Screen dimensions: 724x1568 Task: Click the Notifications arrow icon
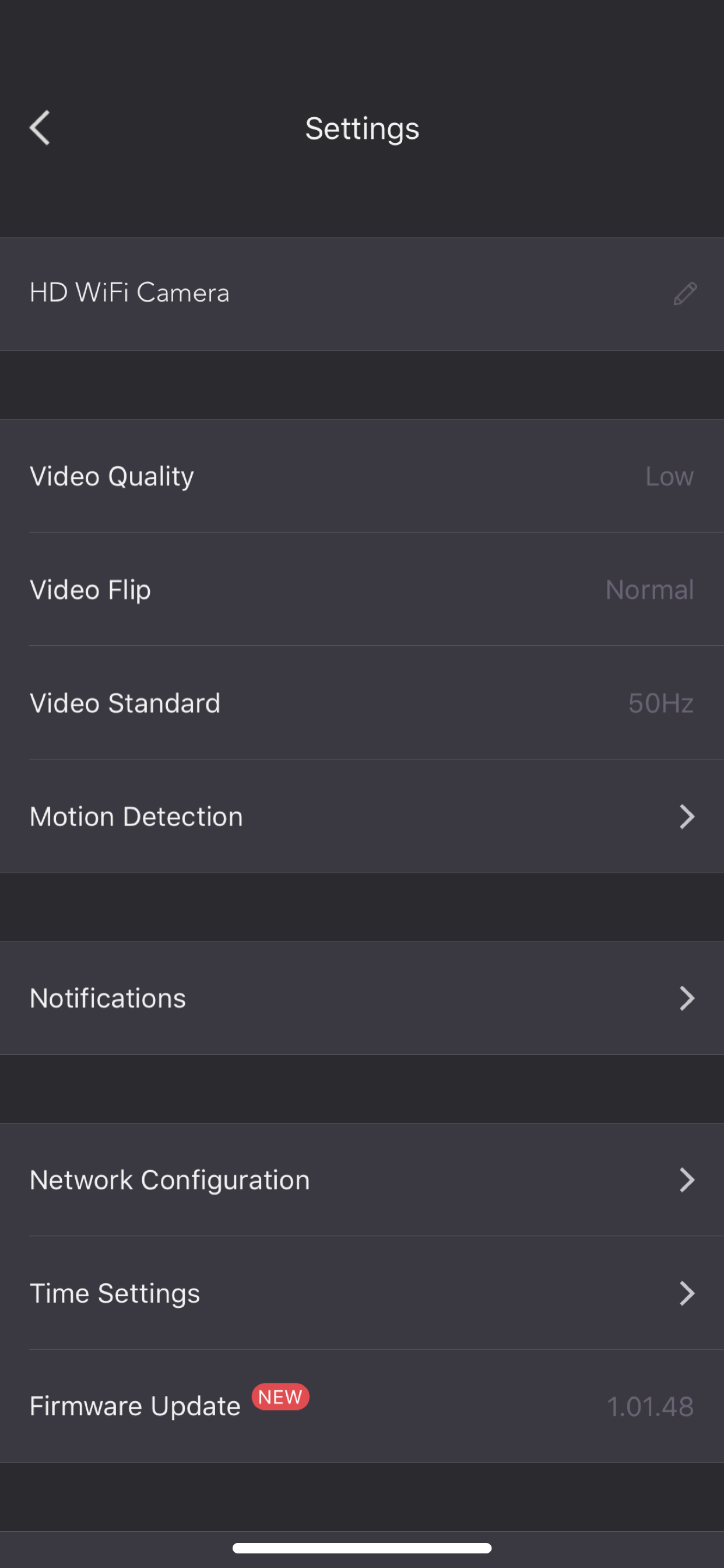pos(686,998)
